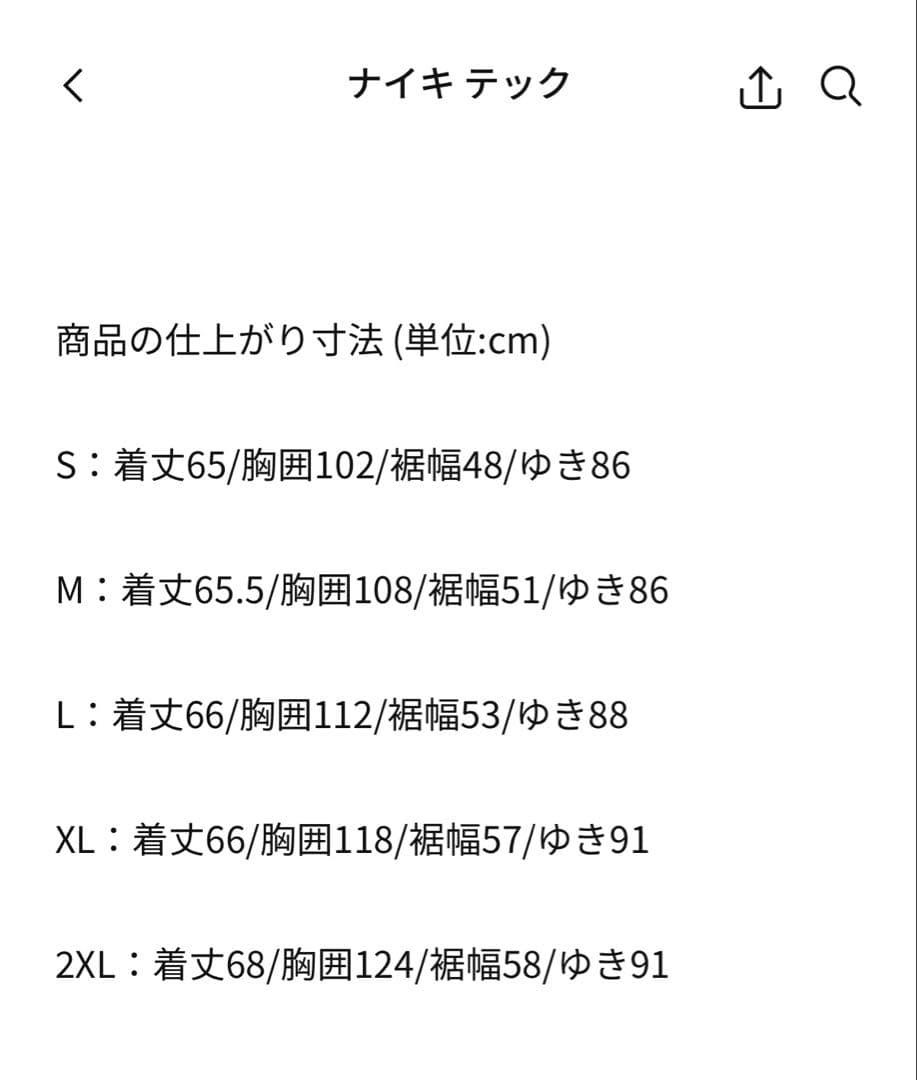This screenshot has width=917, height=1080.
Task: Tap the M size specification line
Action: [363, 591]
